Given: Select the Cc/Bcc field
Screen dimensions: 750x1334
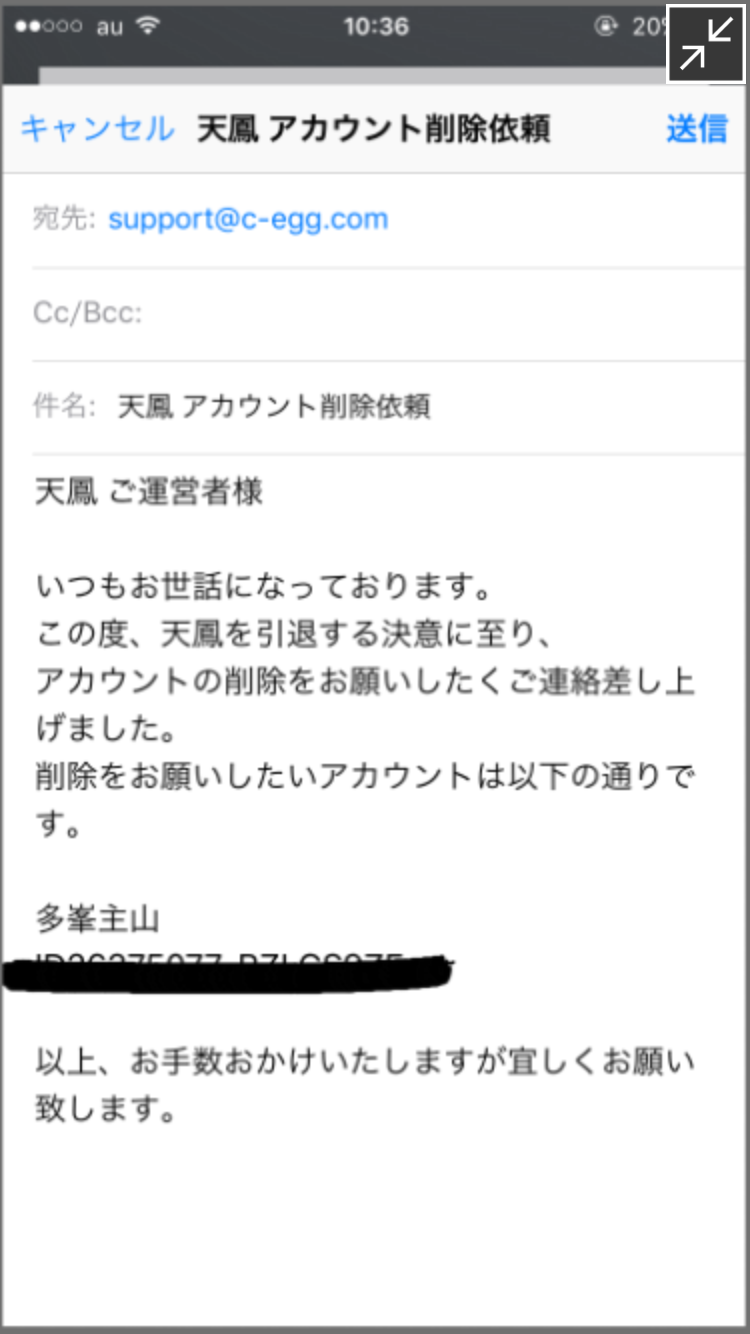Looking at the screenshot, I should [391, 314].
